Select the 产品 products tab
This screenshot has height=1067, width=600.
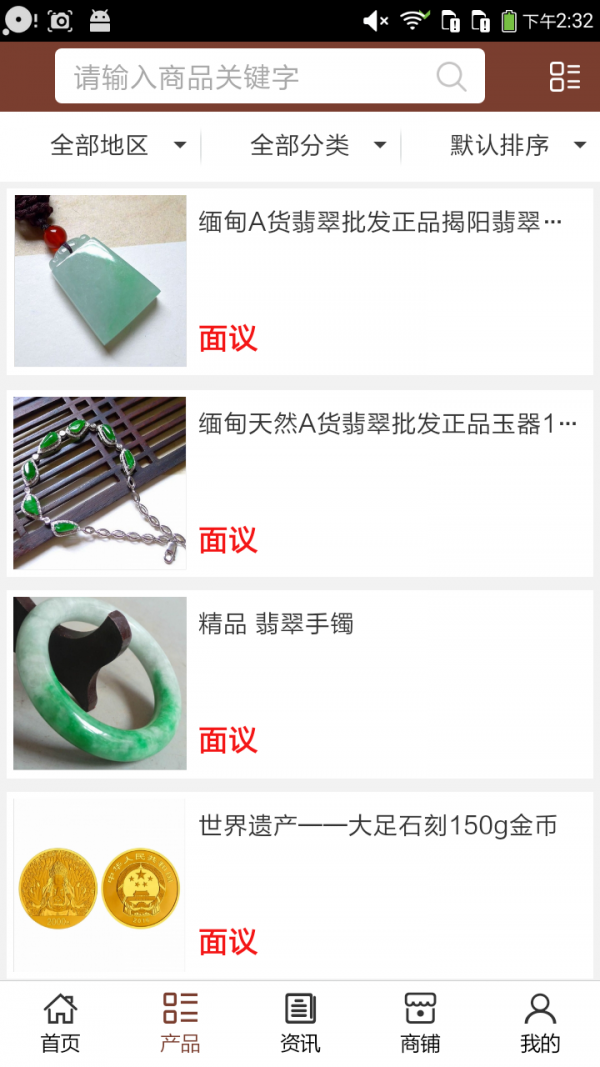pos(180,1023)
